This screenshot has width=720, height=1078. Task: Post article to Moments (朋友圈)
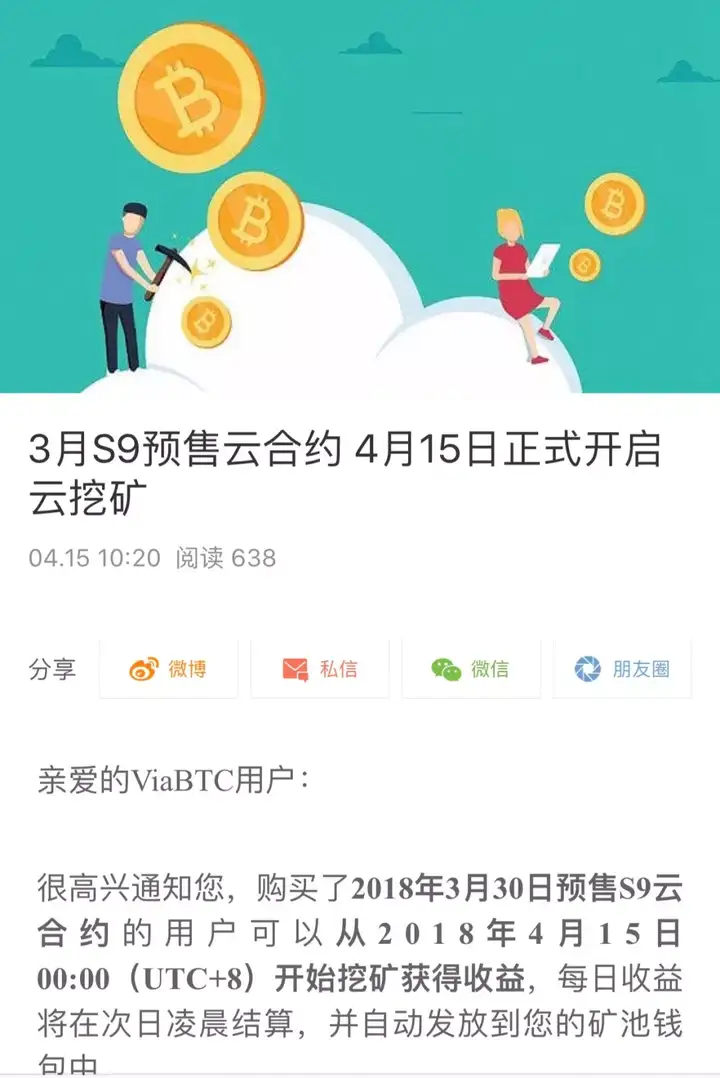tap(622, 669)
